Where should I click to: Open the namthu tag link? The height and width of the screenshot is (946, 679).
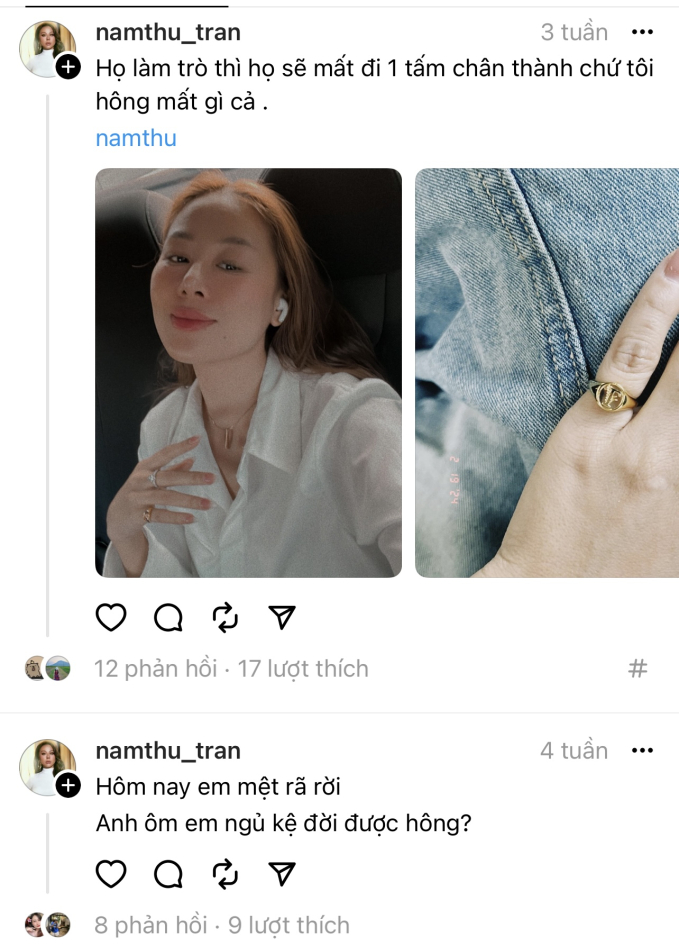136,138
